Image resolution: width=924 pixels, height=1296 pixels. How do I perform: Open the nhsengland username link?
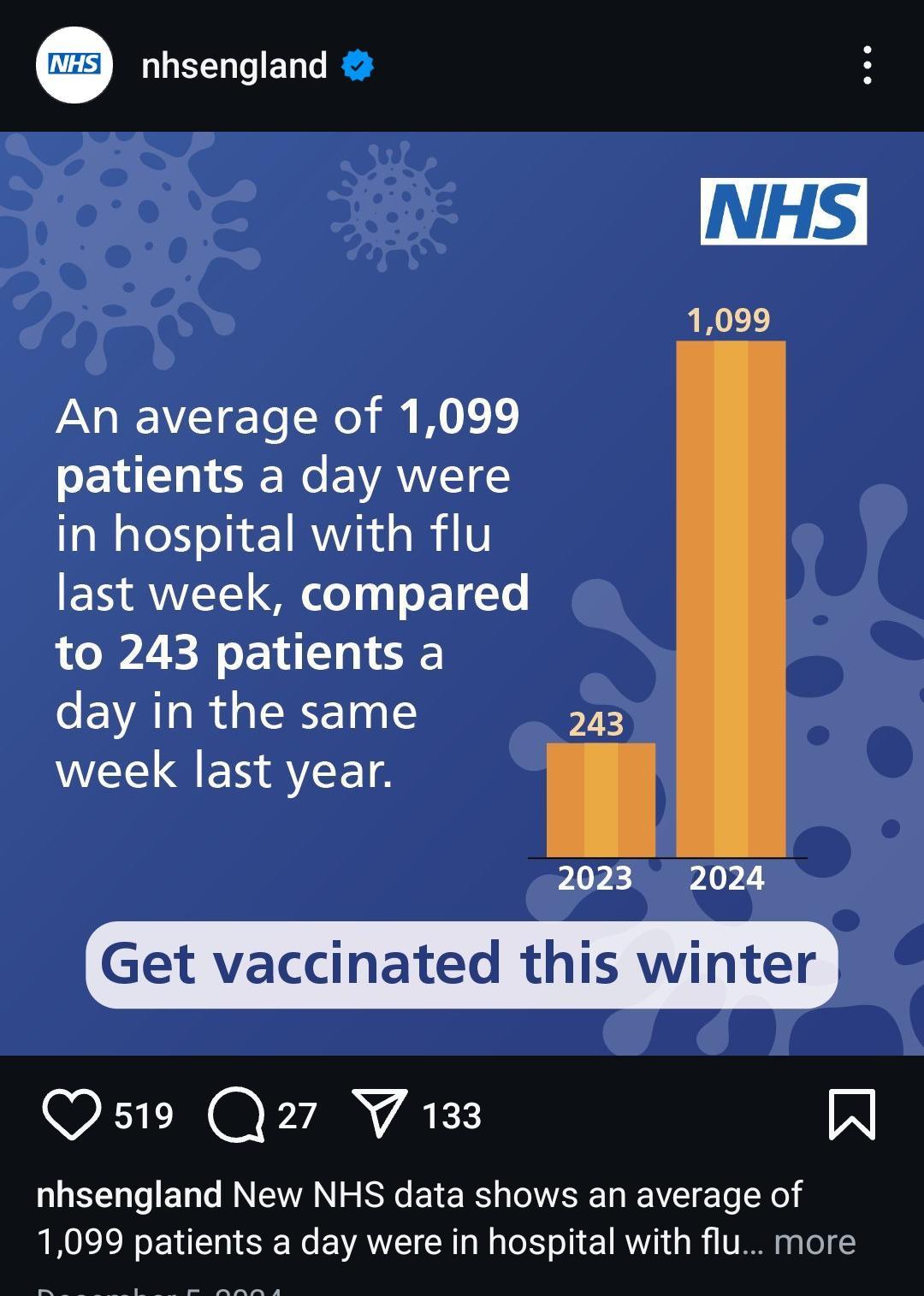pos(234,66)
